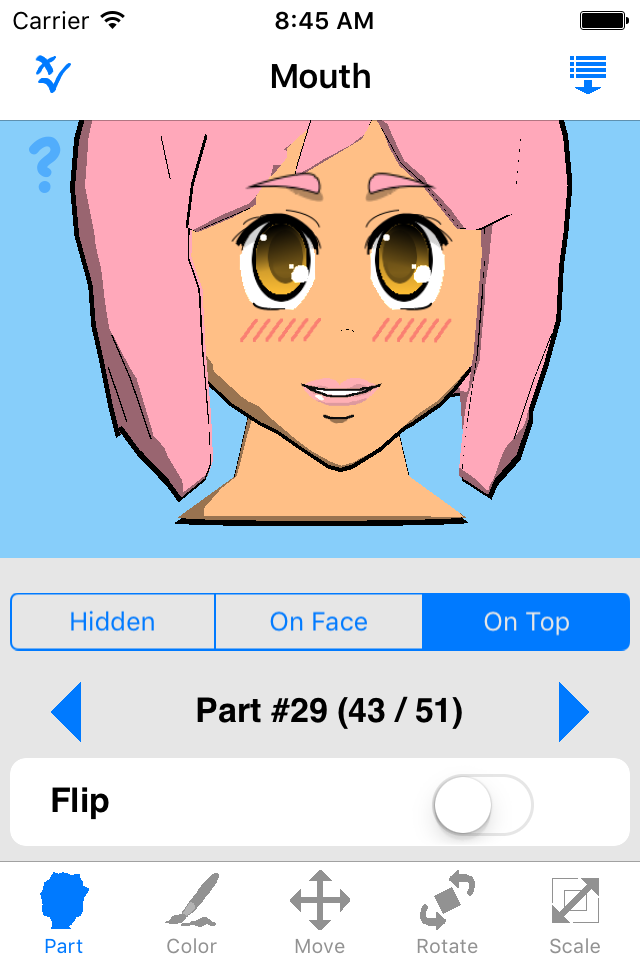The width and height of the screenshot is (640, 960).
Task: Select the On Face option
Action: click(319, 622)
